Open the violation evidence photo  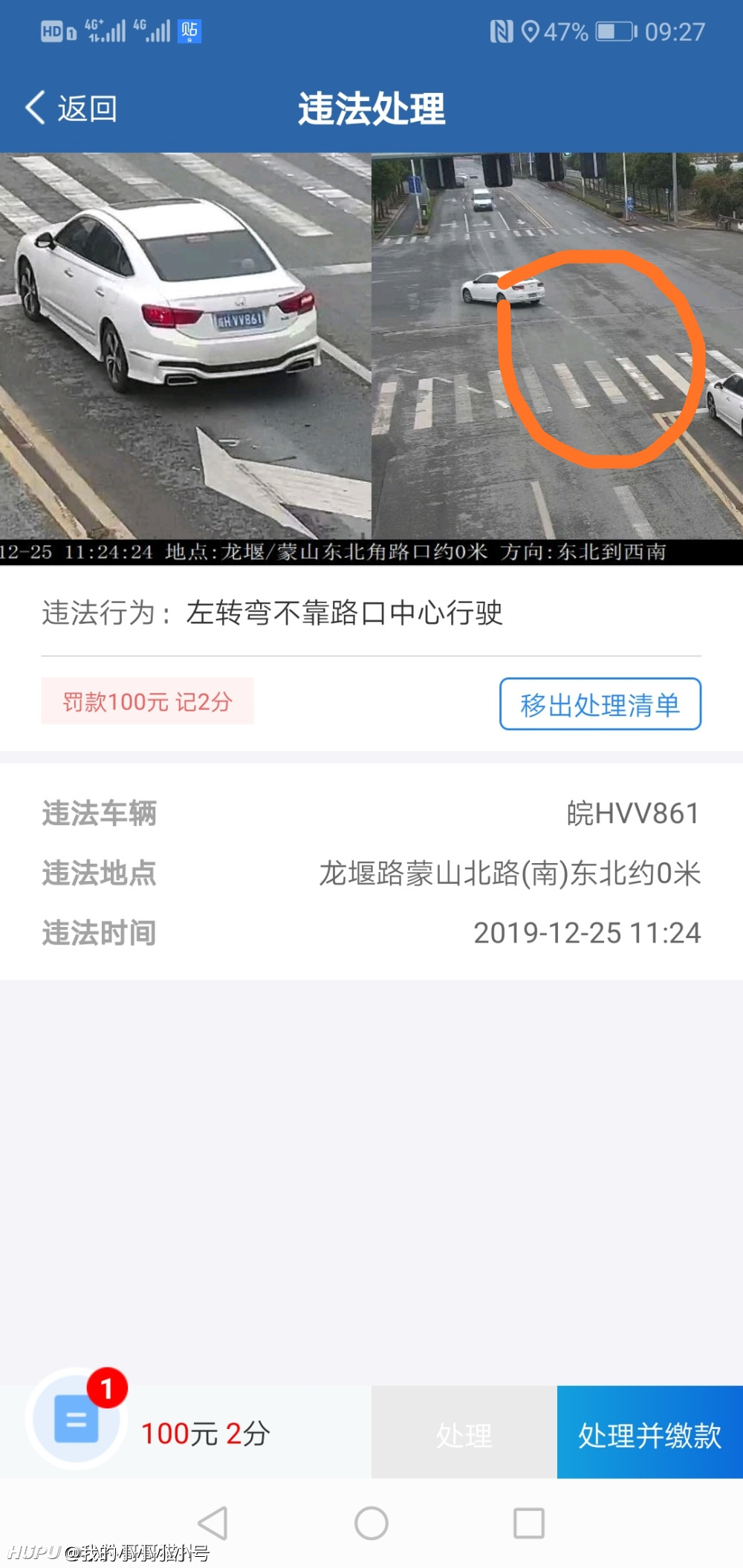[371, 359]
